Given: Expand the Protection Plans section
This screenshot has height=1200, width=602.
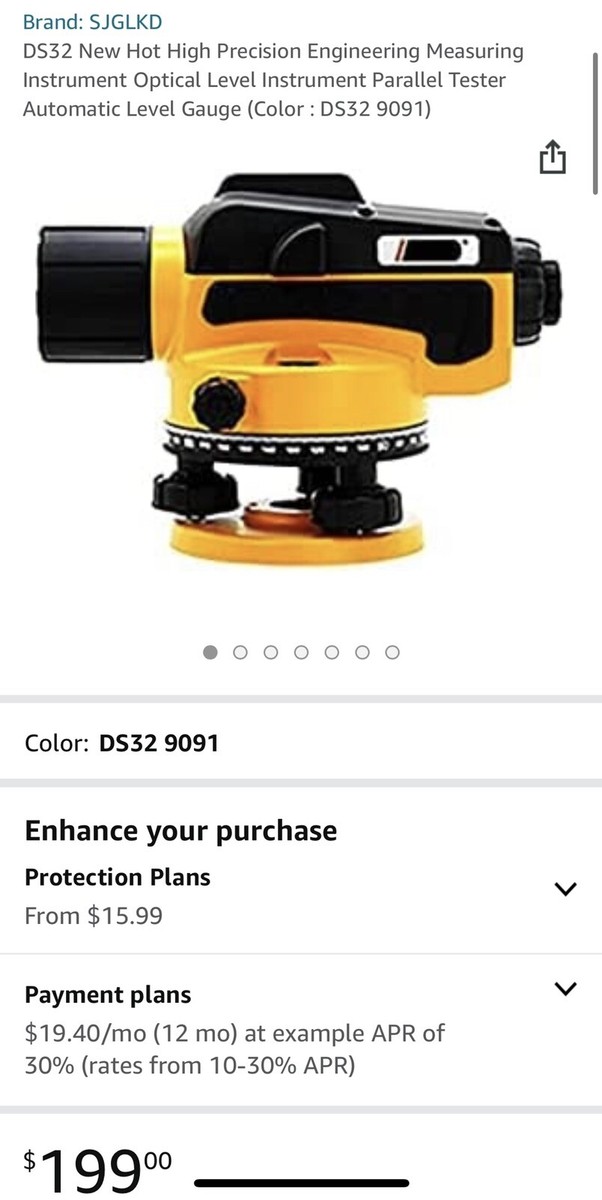Looking at the screenshot, I should click(565, 889).
